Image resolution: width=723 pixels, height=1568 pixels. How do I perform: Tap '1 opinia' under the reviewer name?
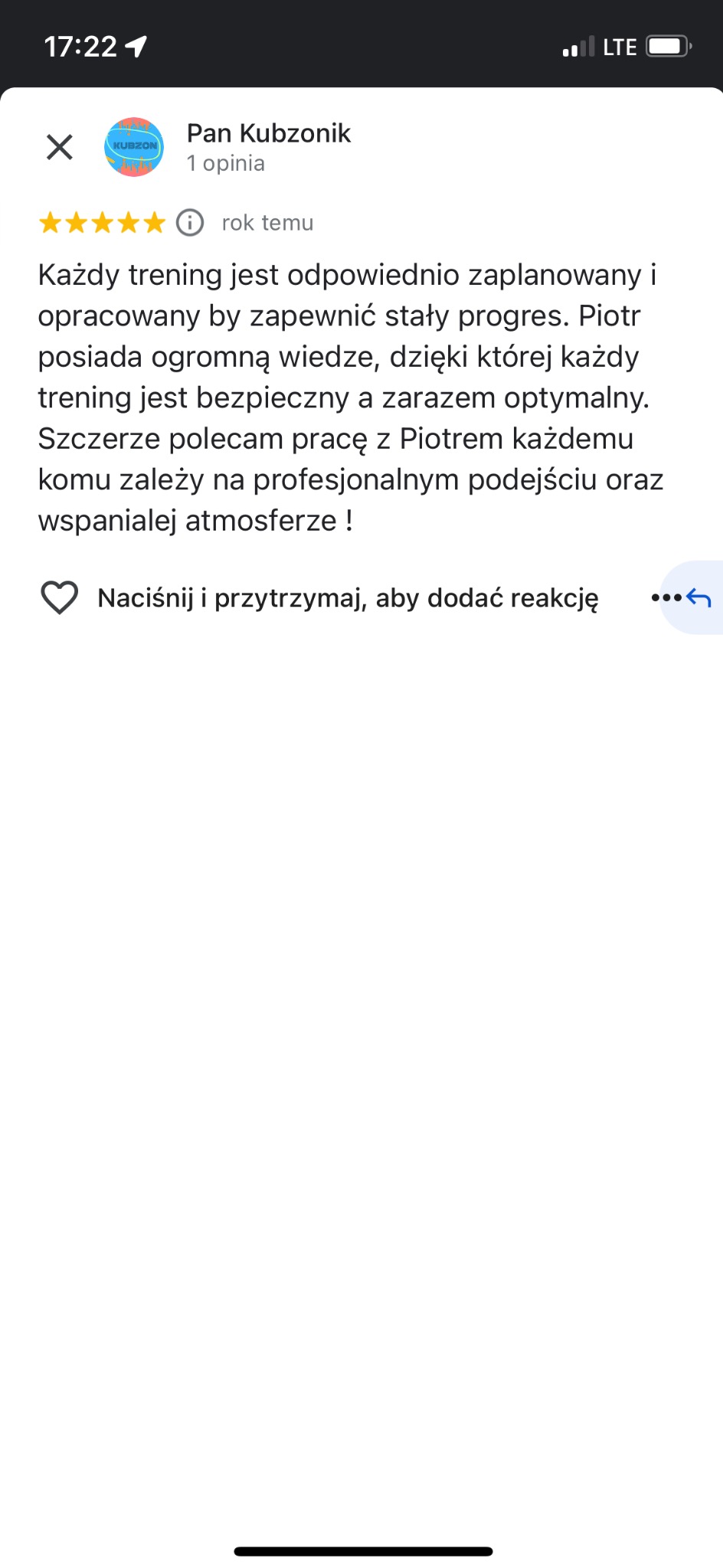[x=225, y=162]
